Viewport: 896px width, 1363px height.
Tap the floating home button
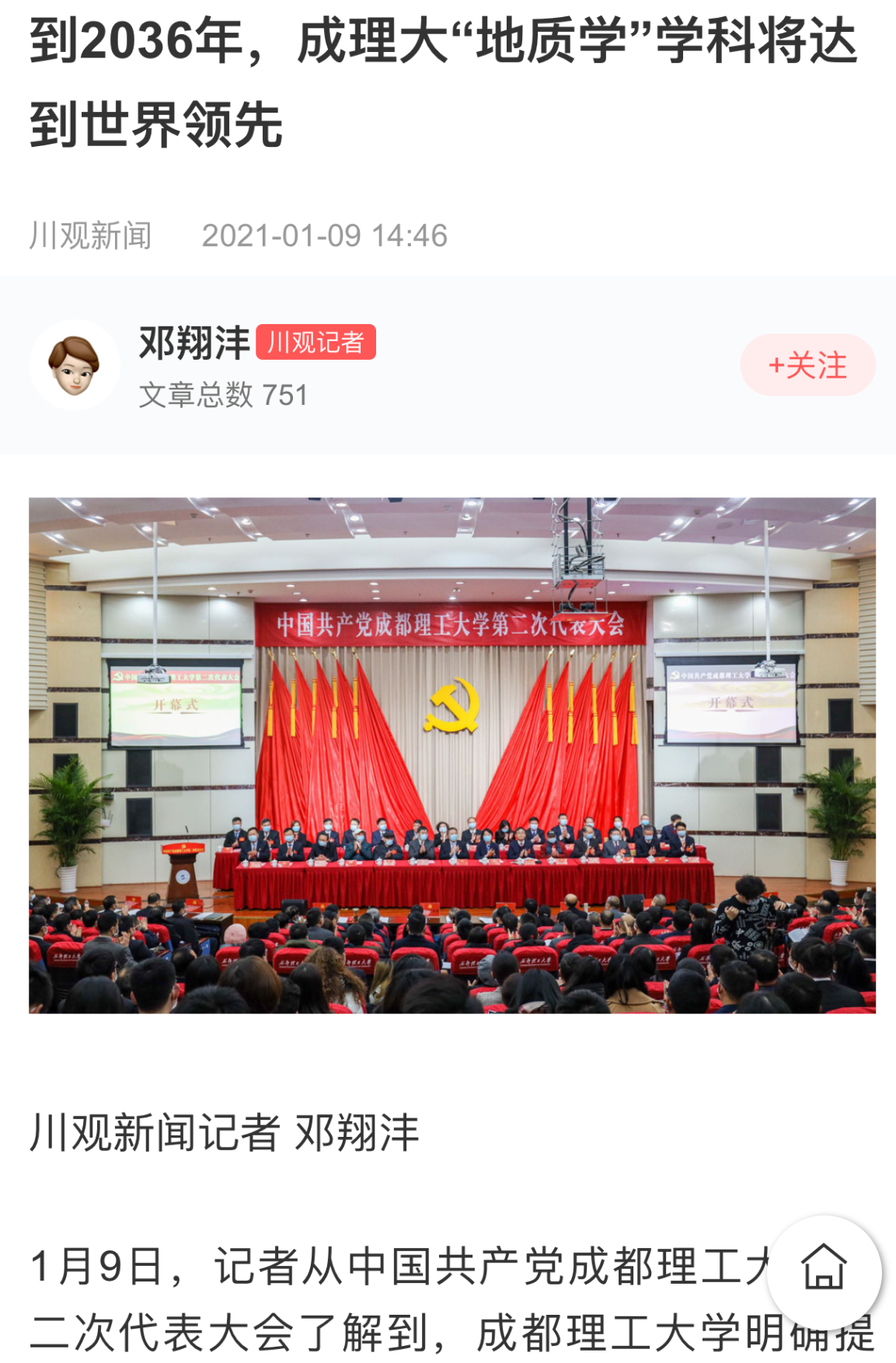pyautogui.click(x=824, y=1271)
